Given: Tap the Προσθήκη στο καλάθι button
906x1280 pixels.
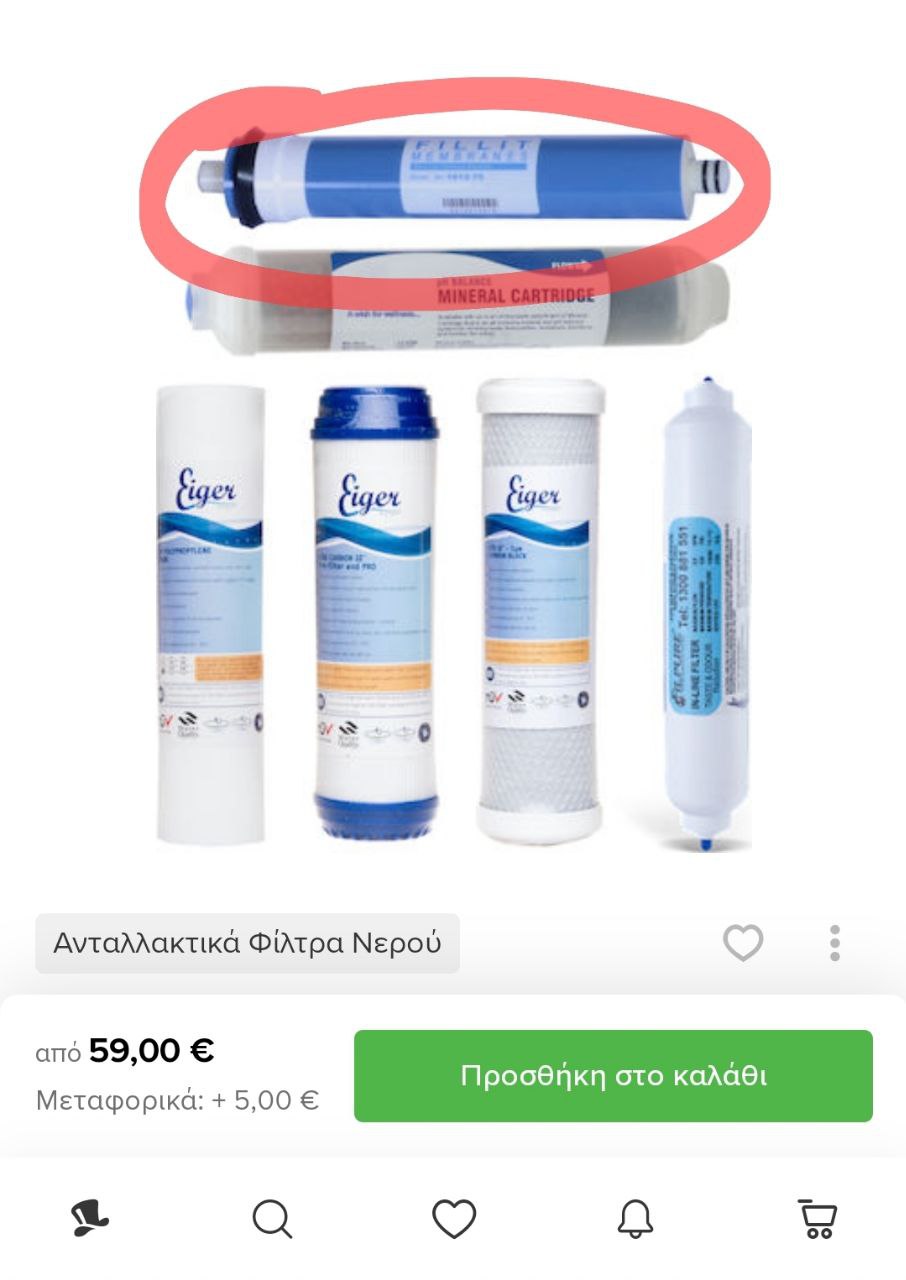Looking at the screenshot, I should 613,1076.
